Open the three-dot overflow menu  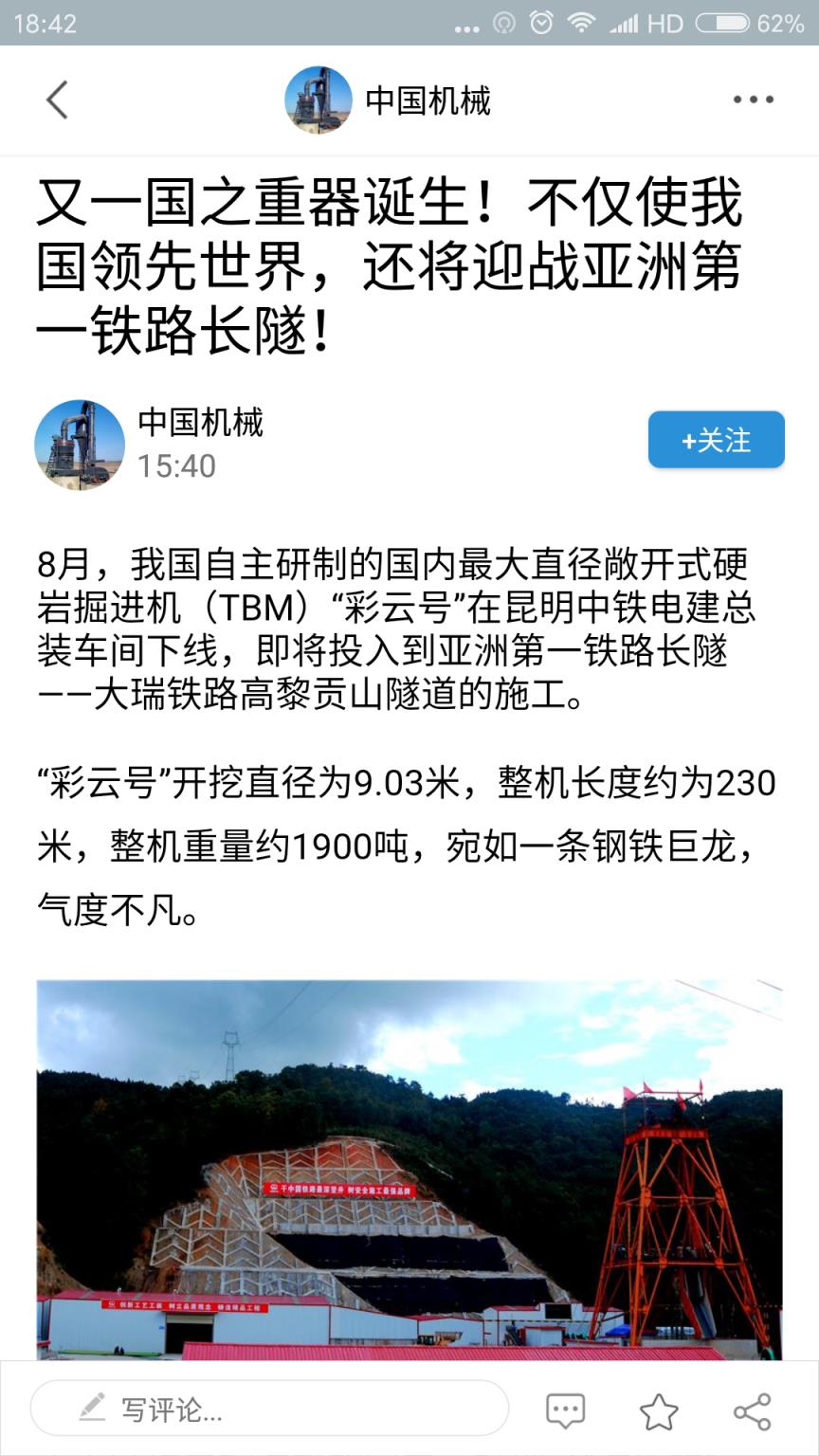tap(754, 98)
